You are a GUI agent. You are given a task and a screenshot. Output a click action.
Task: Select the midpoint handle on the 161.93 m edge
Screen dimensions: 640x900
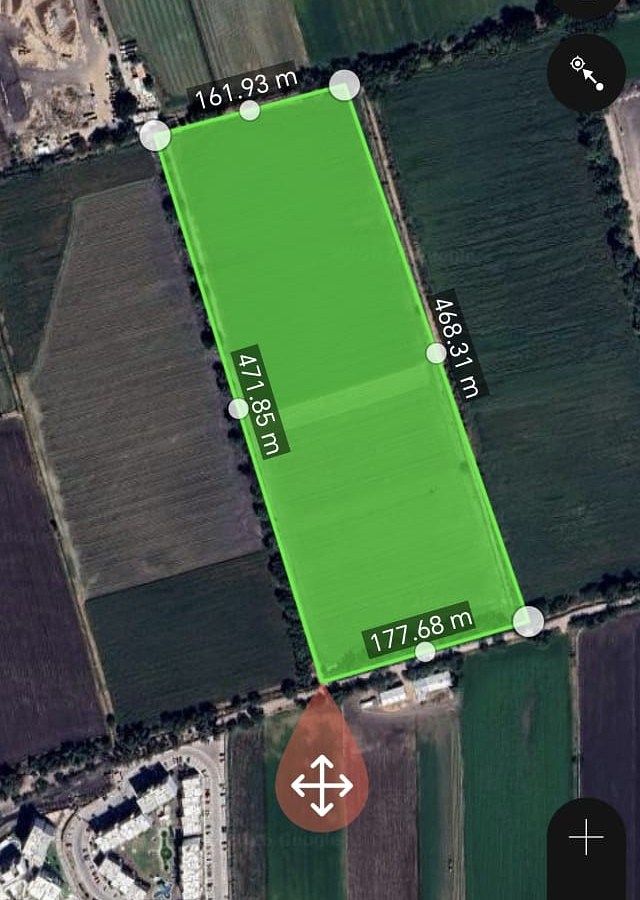[250, 110]
